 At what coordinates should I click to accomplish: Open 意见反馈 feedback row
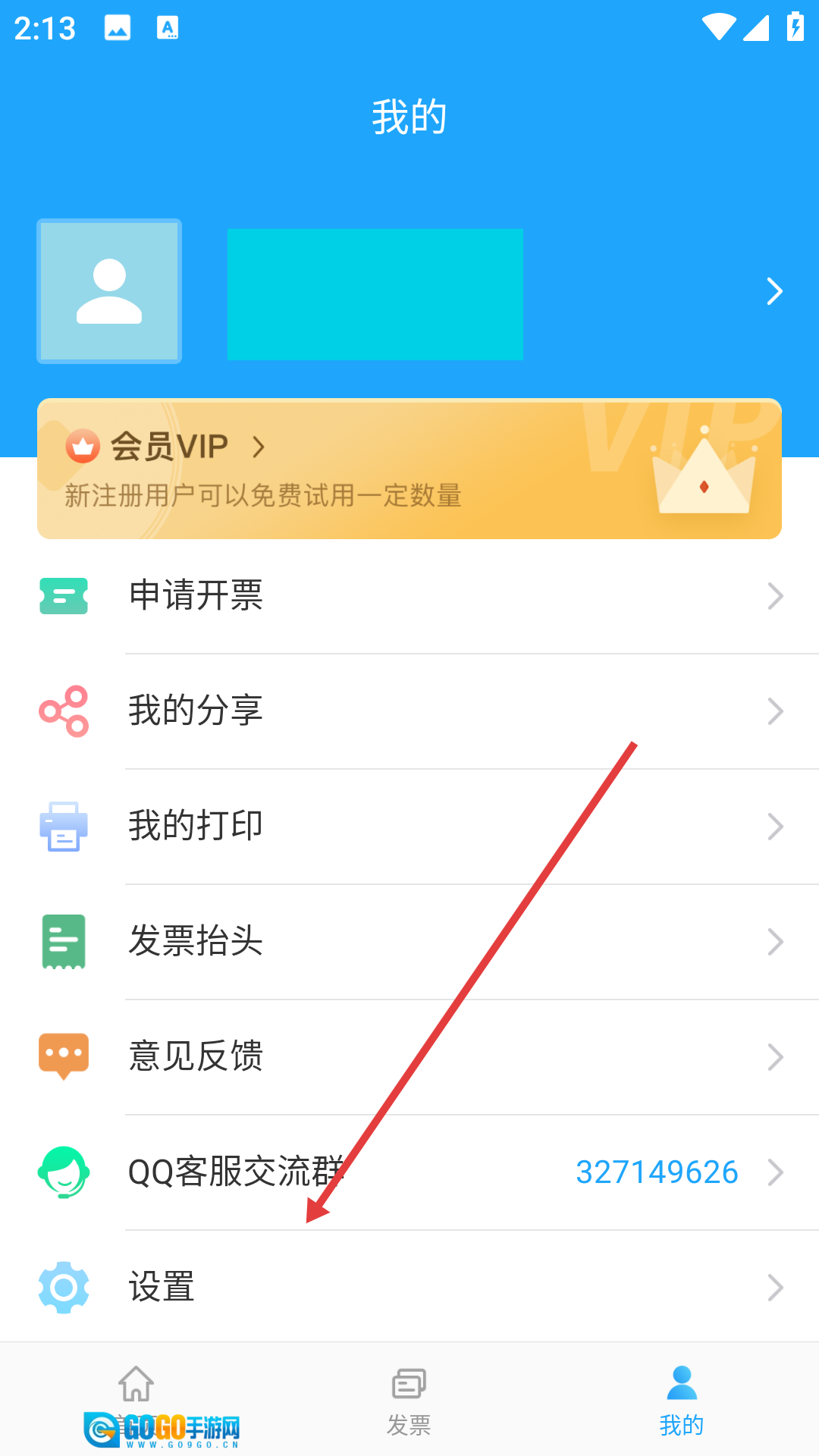[x=409, y=1057]
